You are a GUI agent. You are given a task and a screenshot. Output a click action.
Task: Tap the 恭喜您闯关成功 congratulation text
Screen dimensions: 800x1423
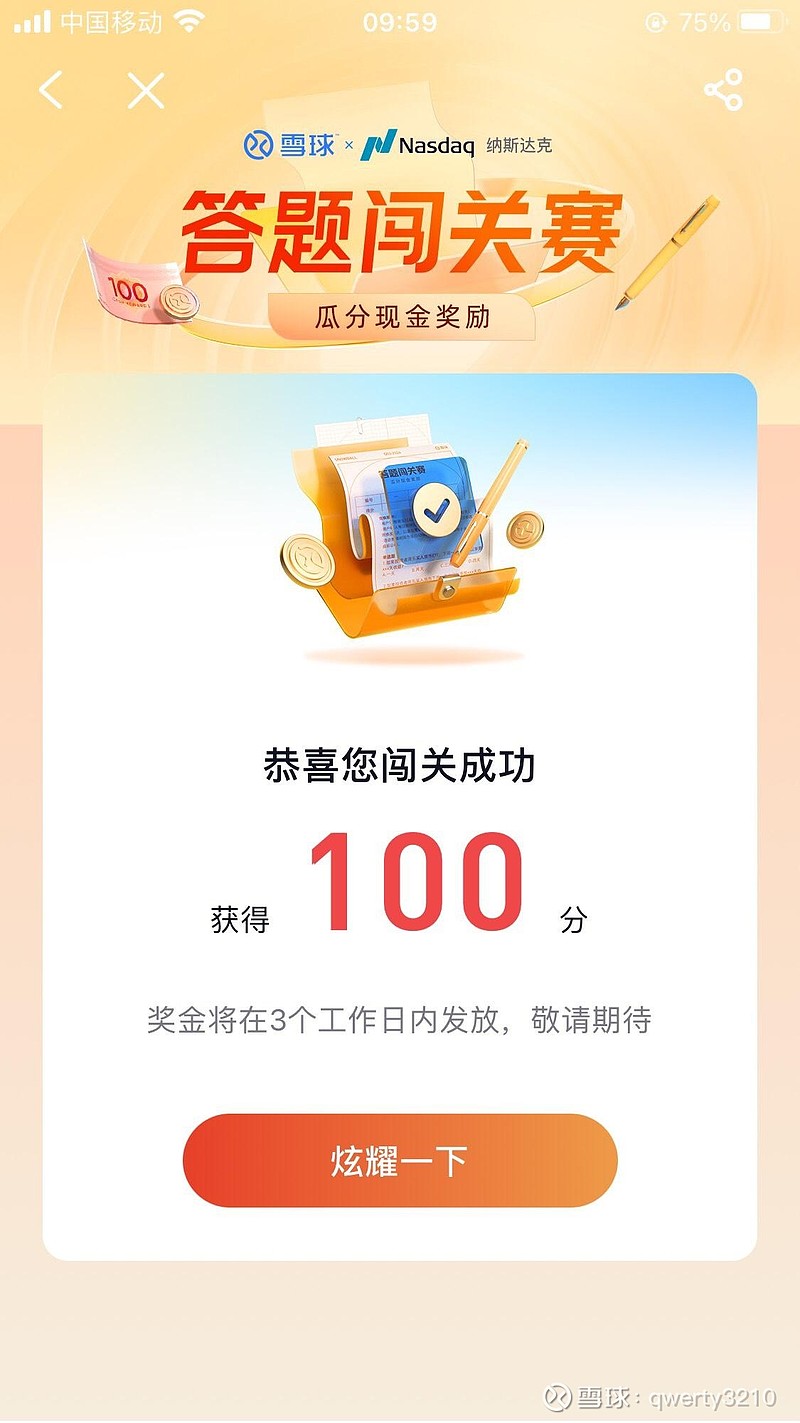(x=400, y=763)
